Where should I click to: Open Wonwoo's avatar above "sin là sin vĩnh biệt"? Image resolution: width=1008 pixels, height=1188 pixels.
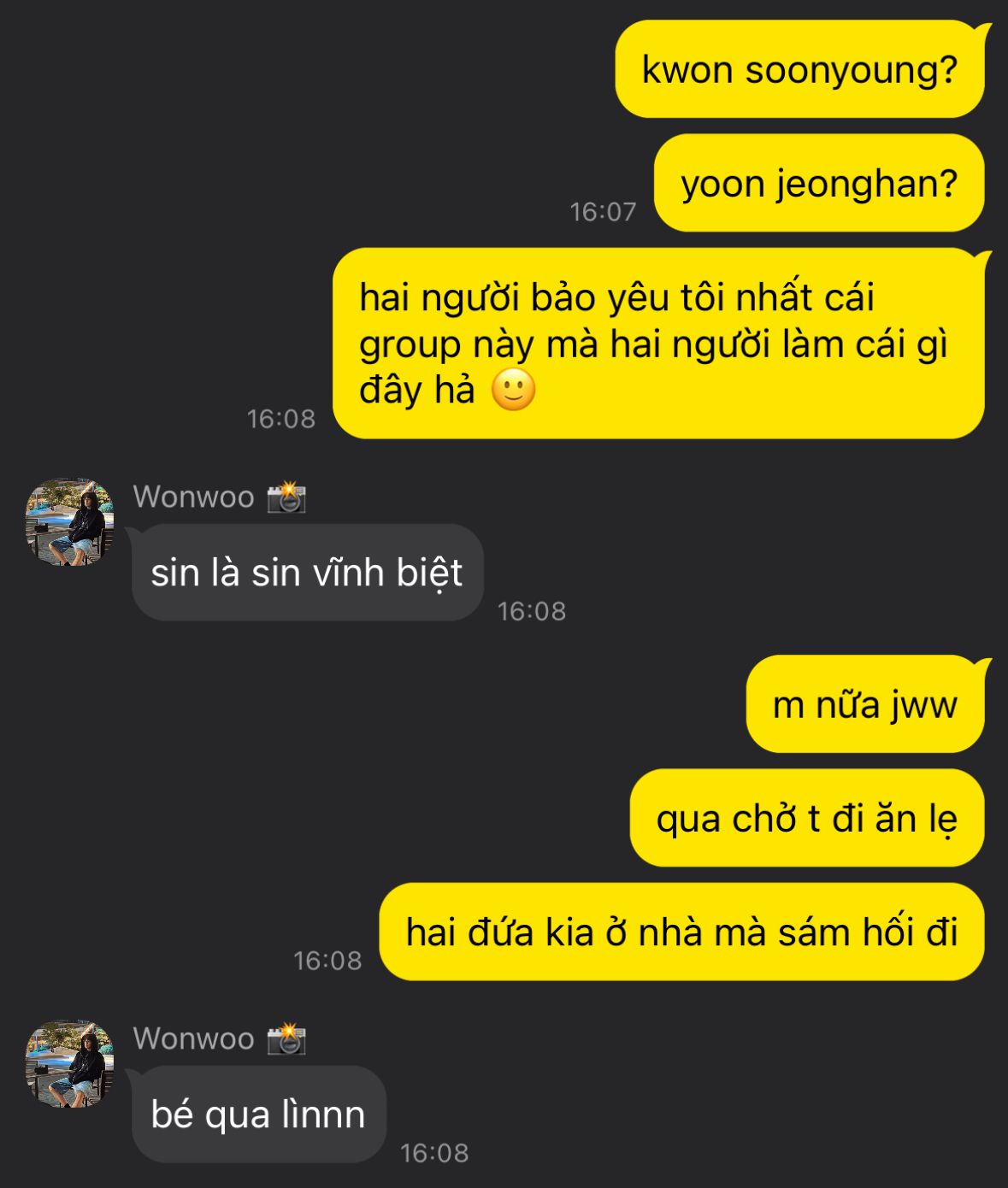pyautogui.click(x=69, y=522)
